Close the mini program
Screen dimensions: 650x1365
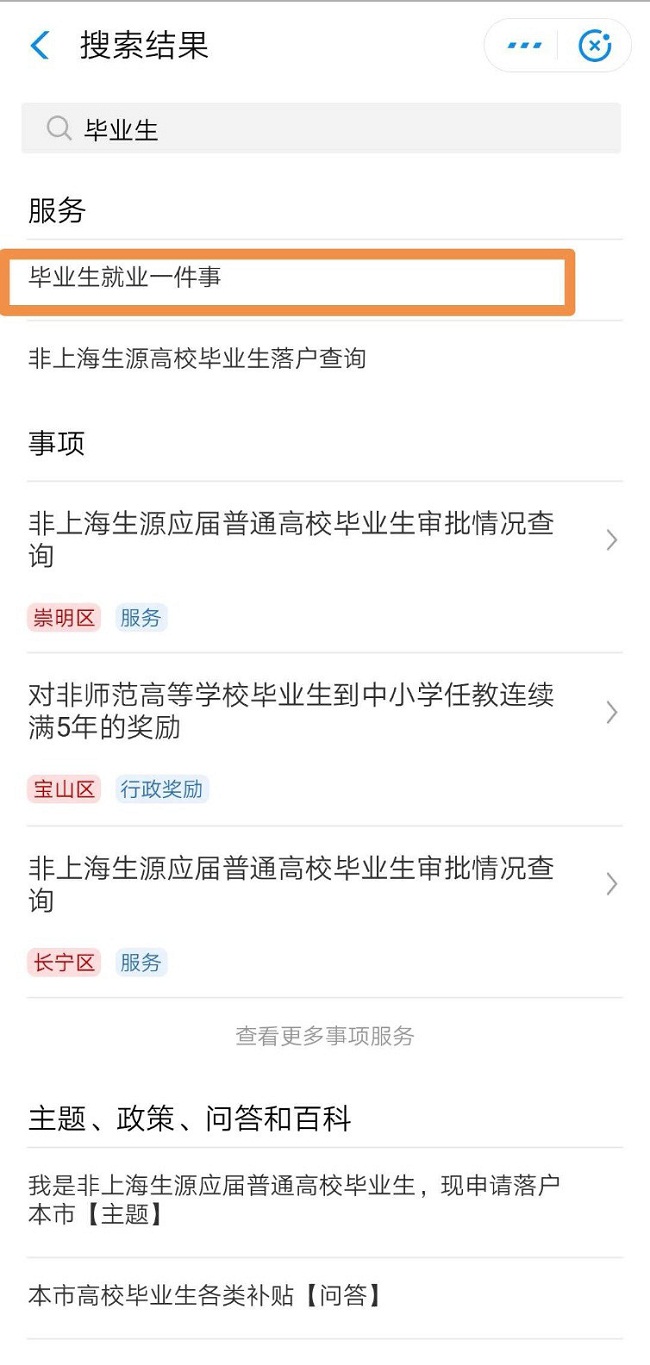click(595, 46)
